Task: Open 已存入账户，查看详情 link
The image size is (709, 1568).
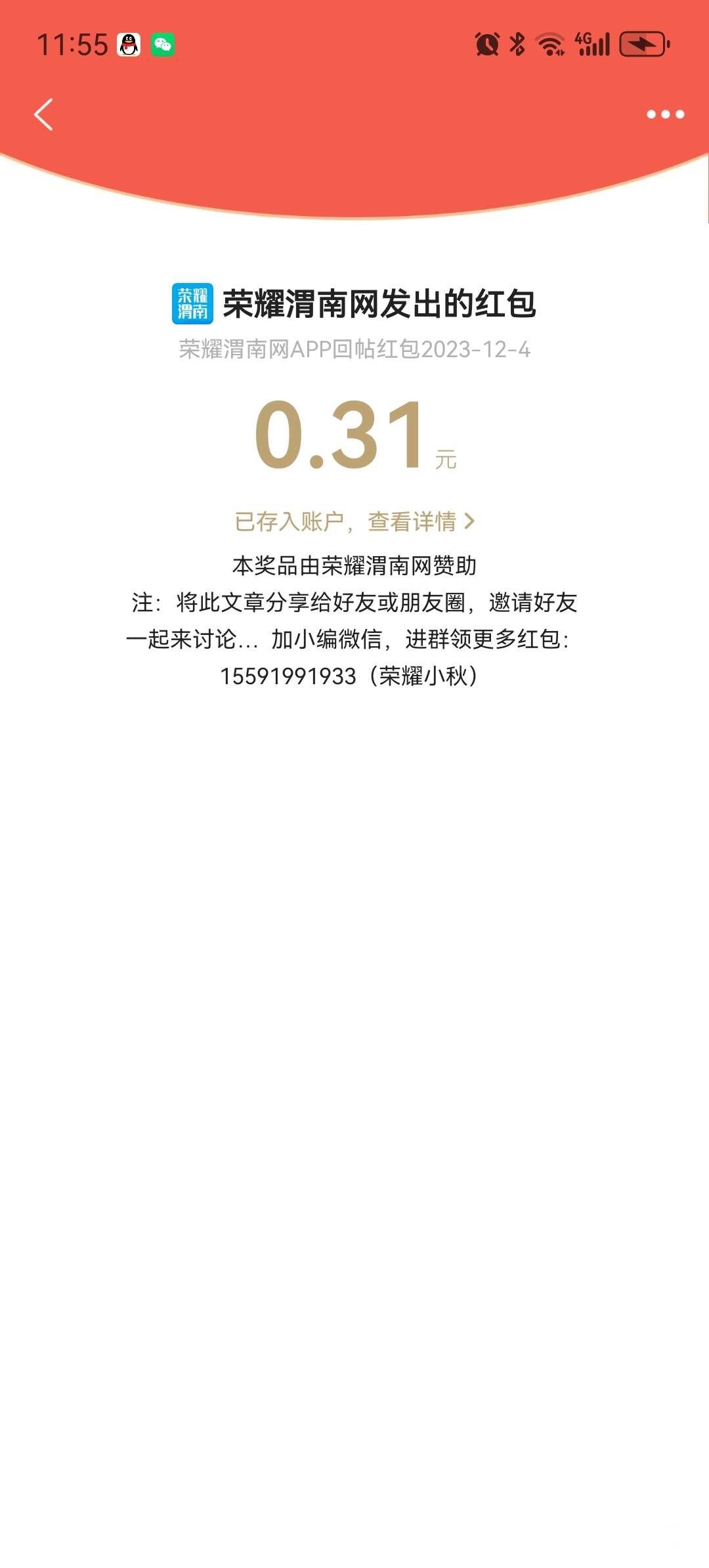Action: click(x=354, y=521)
